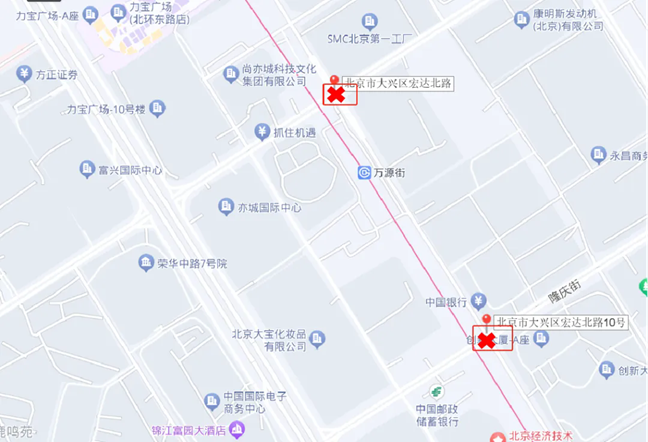Tap the red pin labeled 北京市大兴区宏达北路

(334, 82)
